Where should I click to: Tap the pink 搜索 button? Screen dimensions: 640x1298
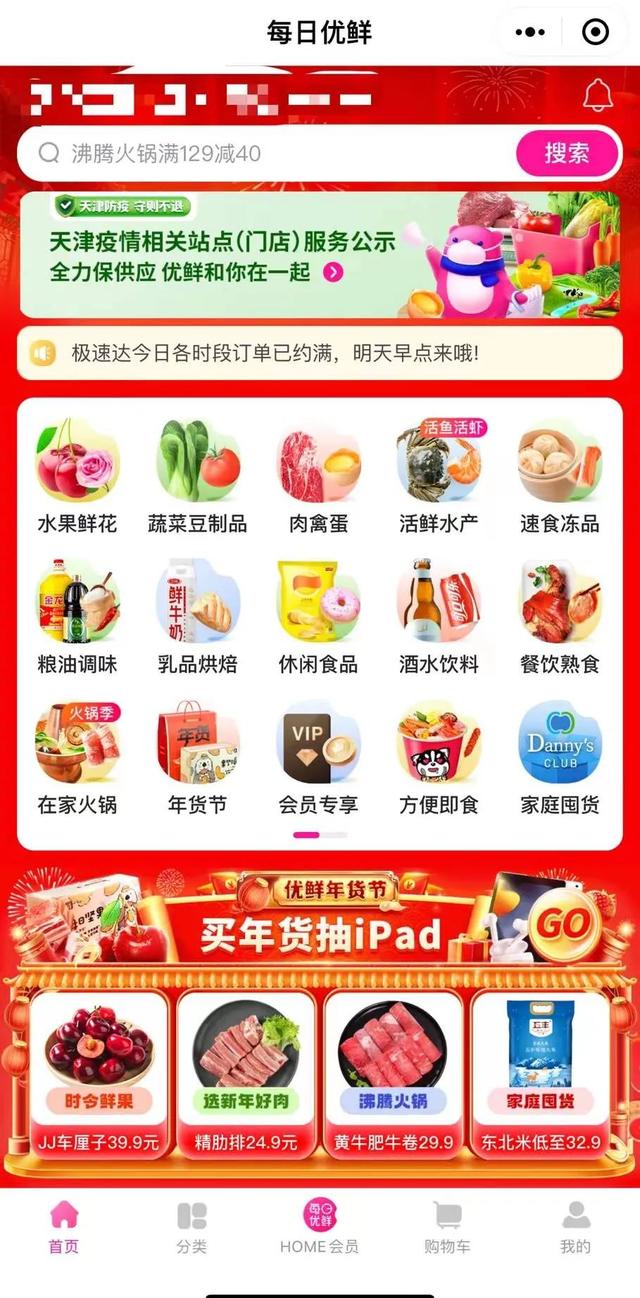[x=567, y=153]
